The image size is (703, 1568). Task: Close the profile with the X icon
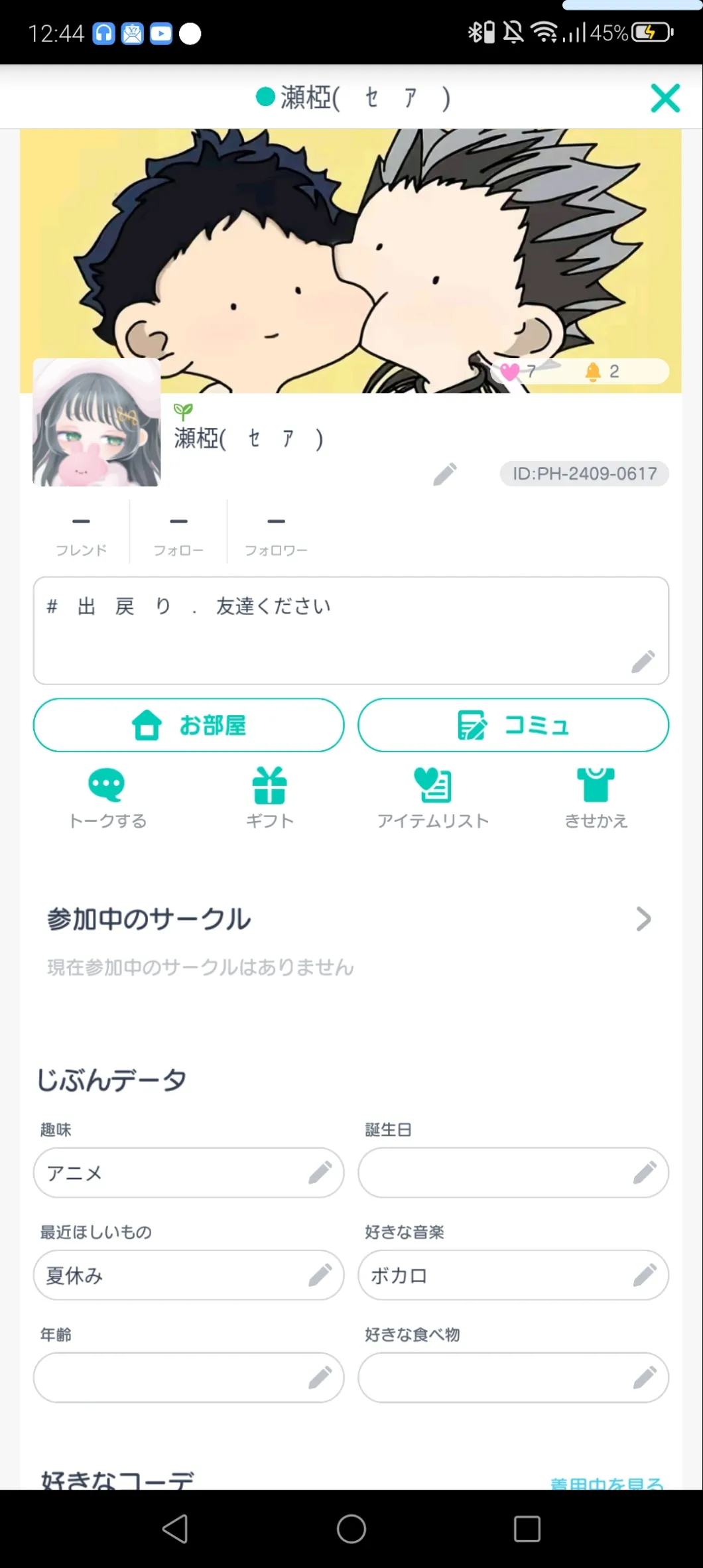(665, 98)
